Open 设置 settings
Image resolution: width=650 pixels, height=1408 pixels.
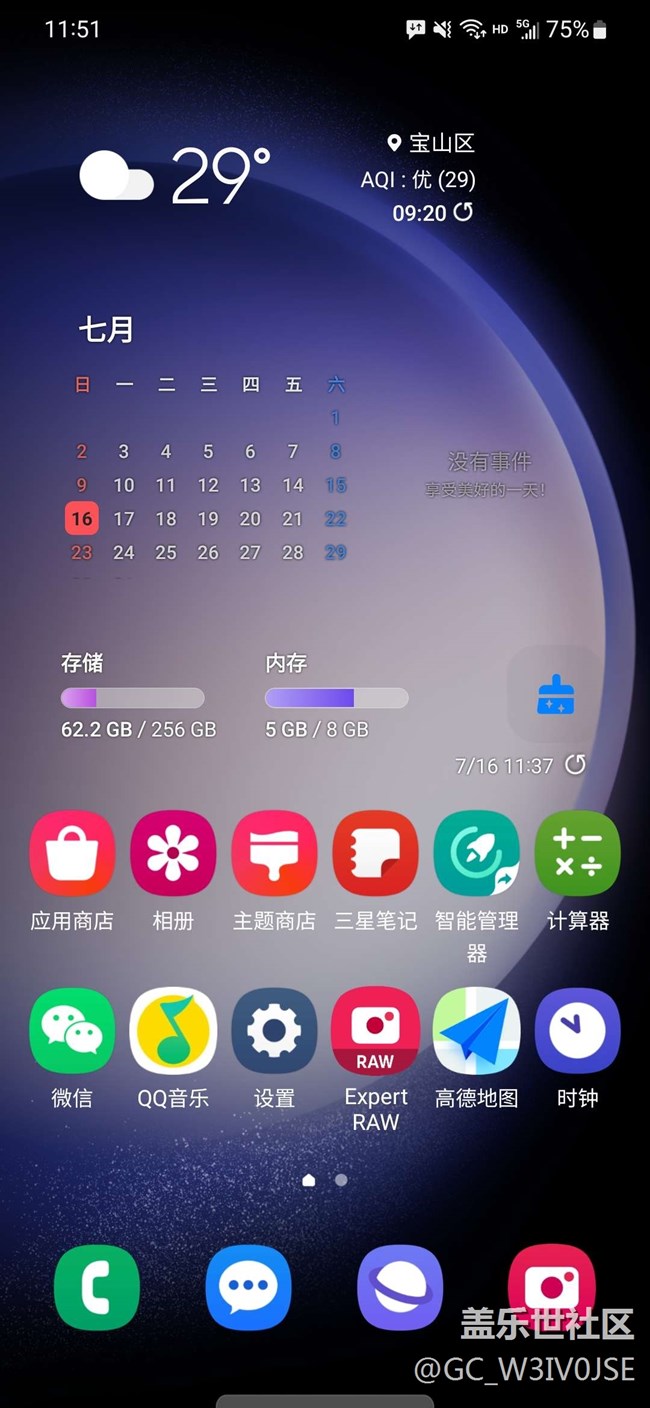[x=274, y=1031]
